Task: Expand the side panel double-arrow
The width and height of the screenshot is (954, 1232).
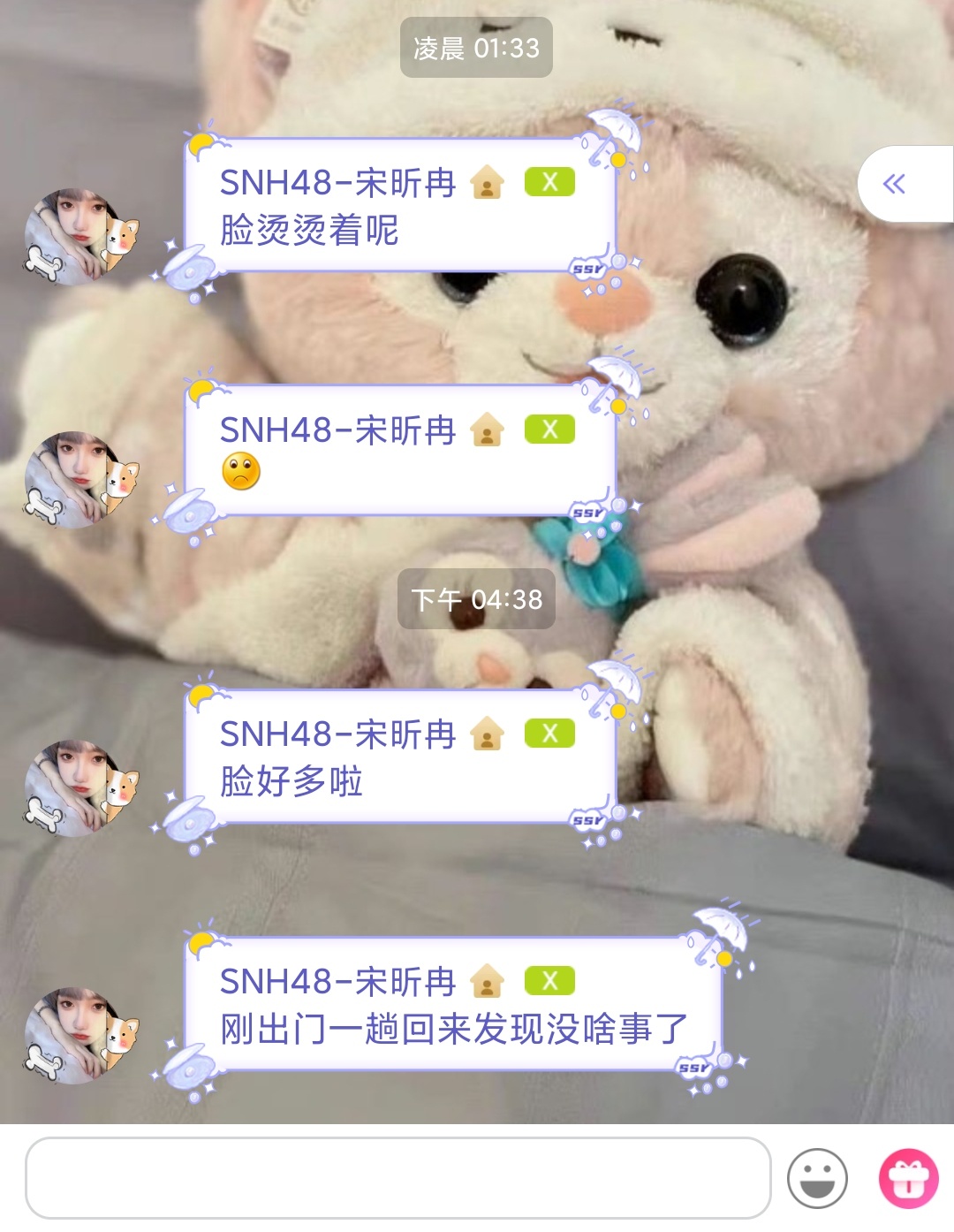Action: coord(895,184)
